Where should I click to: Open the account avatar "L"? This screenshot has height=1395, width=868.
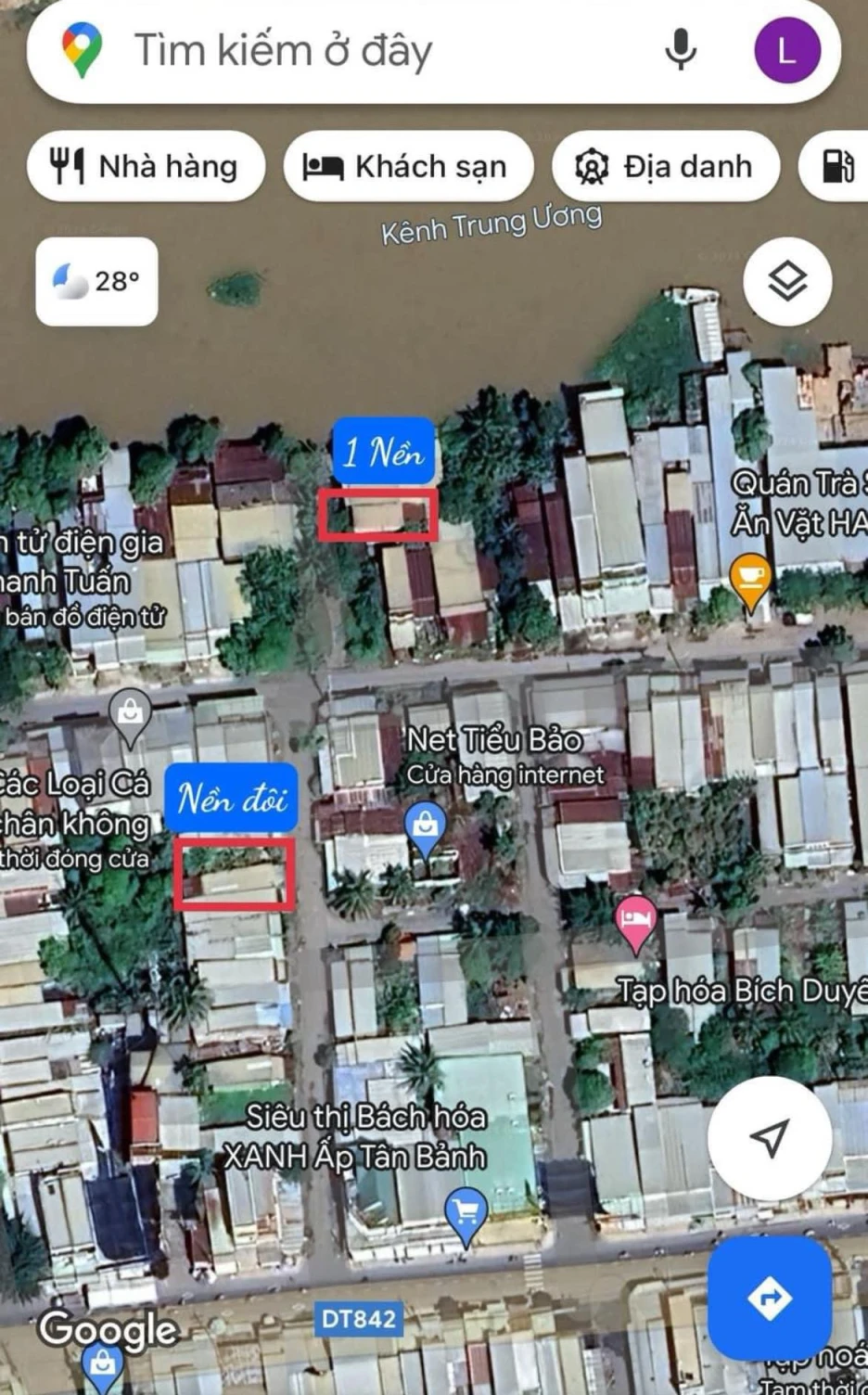(x=786, y=50)
